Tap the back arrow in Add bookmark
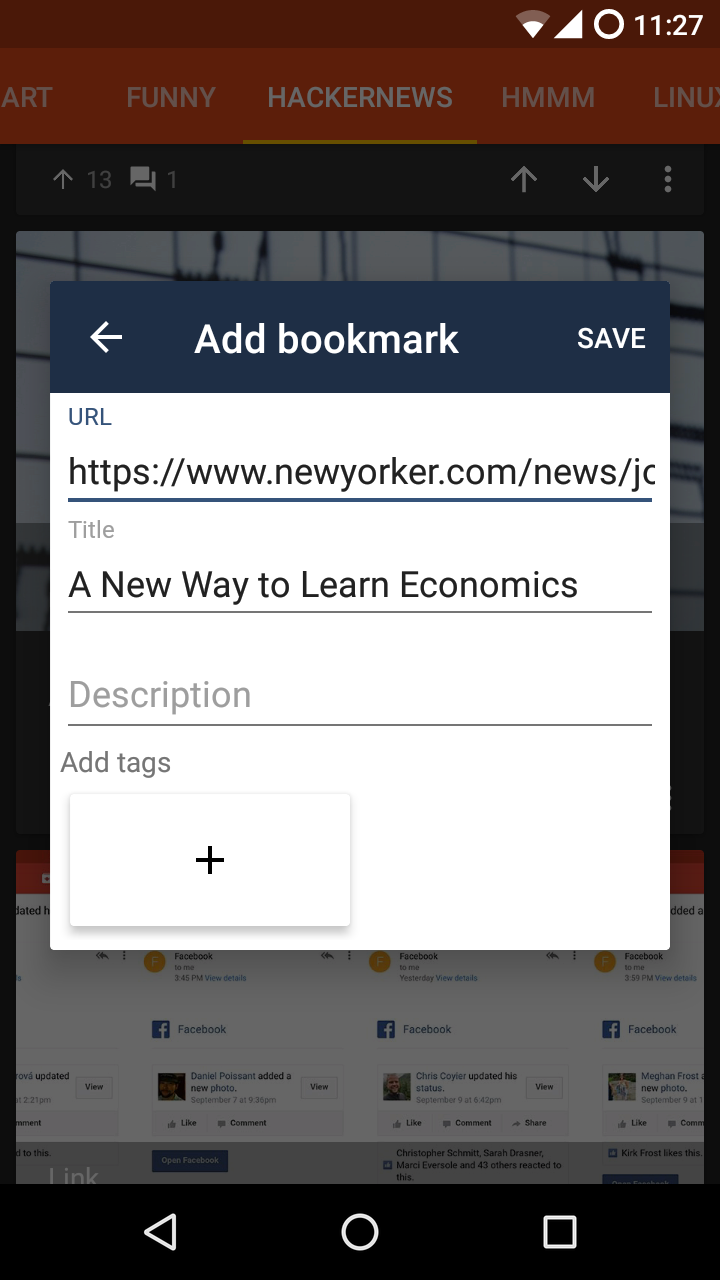Viewport: 720px width, 1280px height. click(106, 338)
